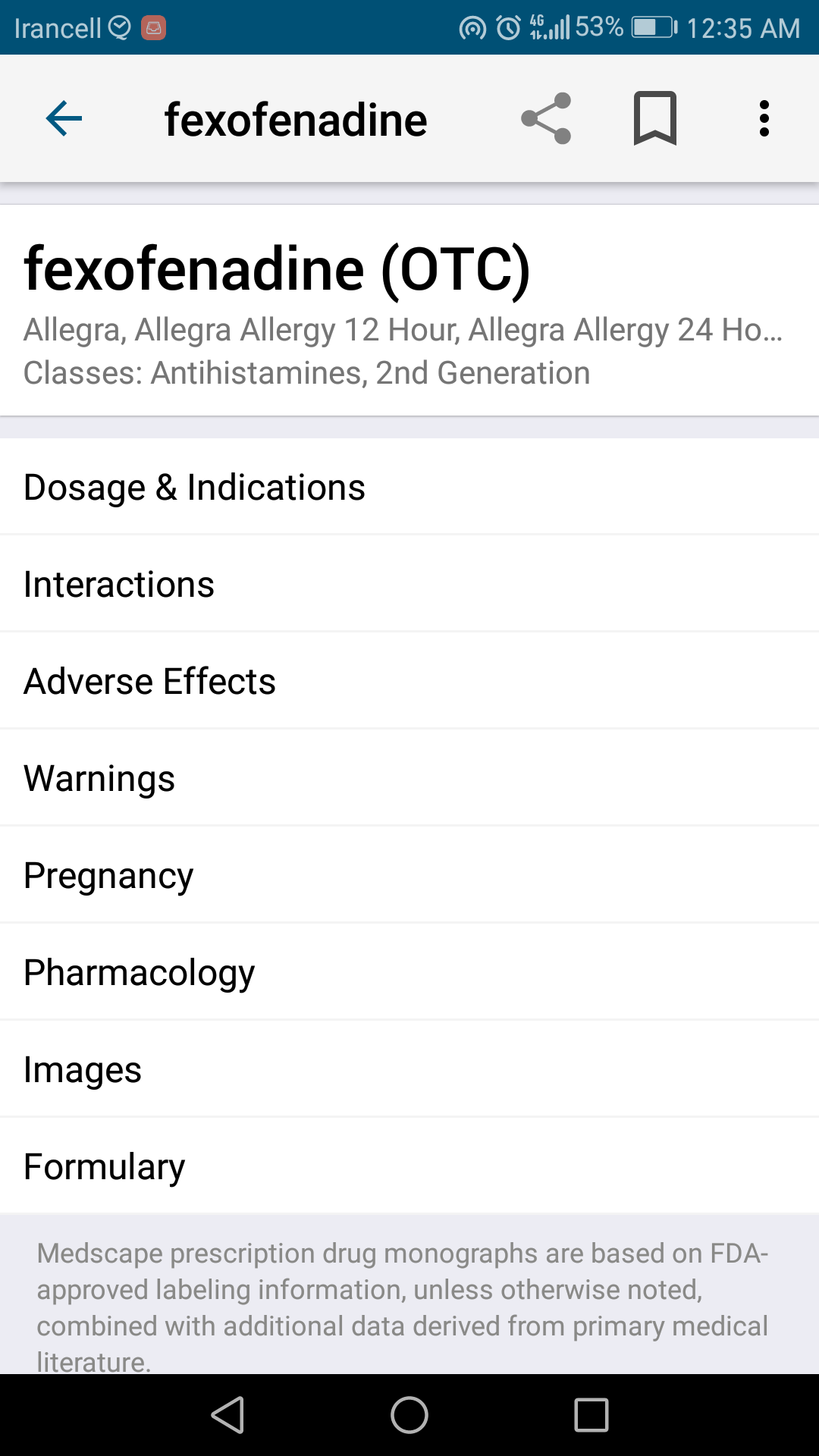Share the fexofenadine monograph
The image size is (819, 1456).
pyautogui.click(x=546, y=118)
